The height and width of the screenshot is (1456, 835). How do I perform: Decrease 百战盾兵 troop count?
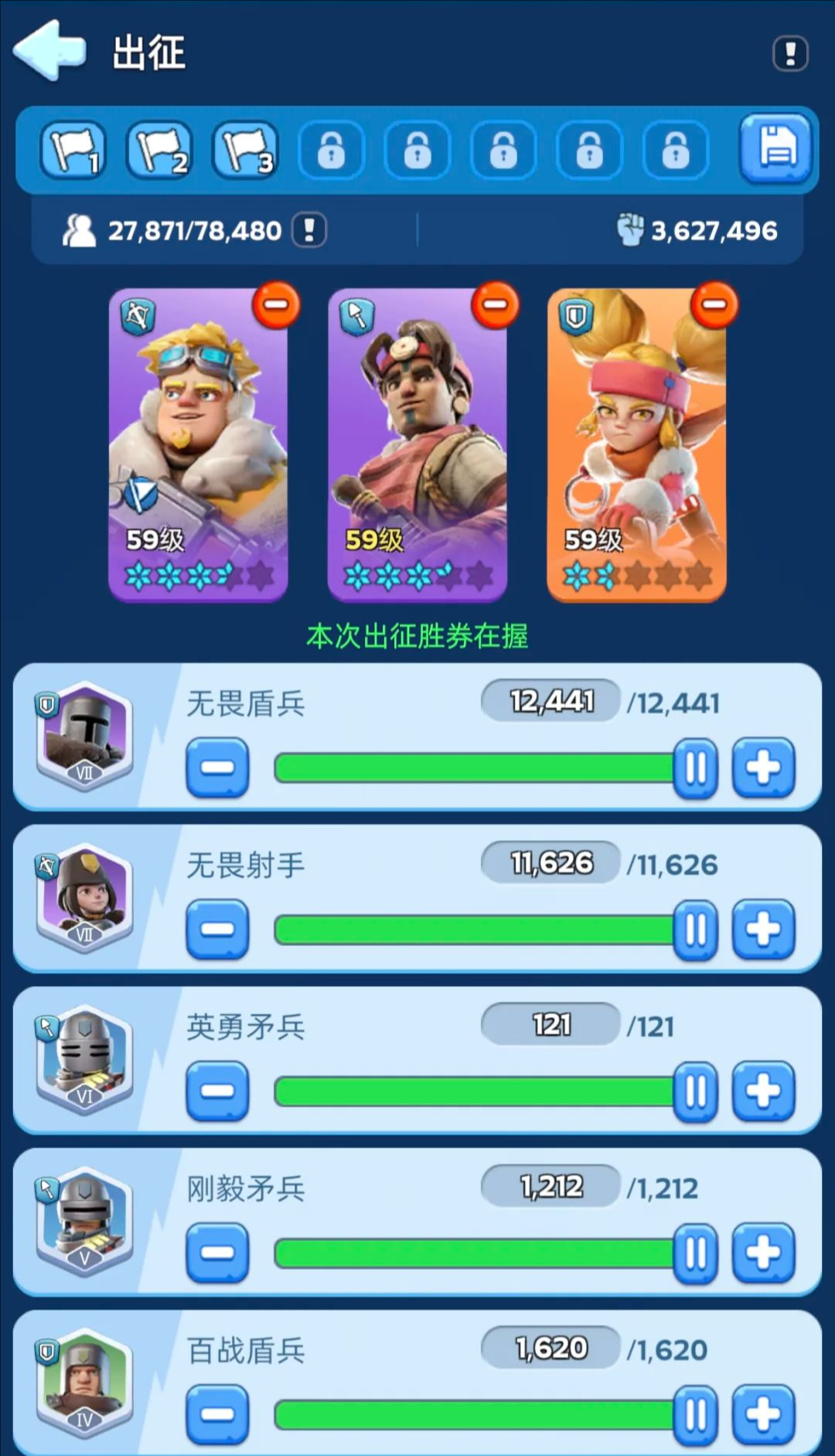click(217, 1413)
